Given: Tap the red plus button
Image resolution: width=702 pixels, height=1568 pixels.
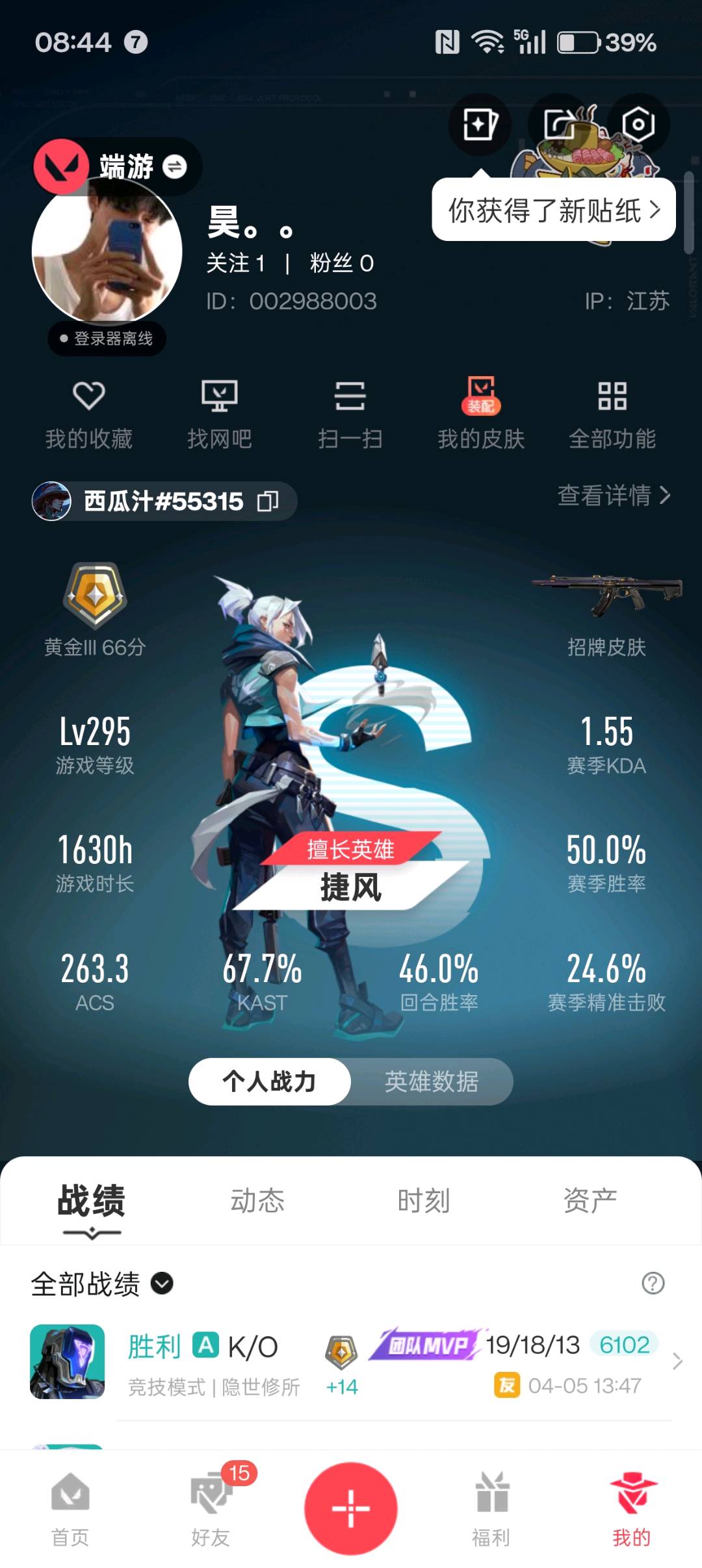Looking at the screenshot, I should coord(350,1508).
